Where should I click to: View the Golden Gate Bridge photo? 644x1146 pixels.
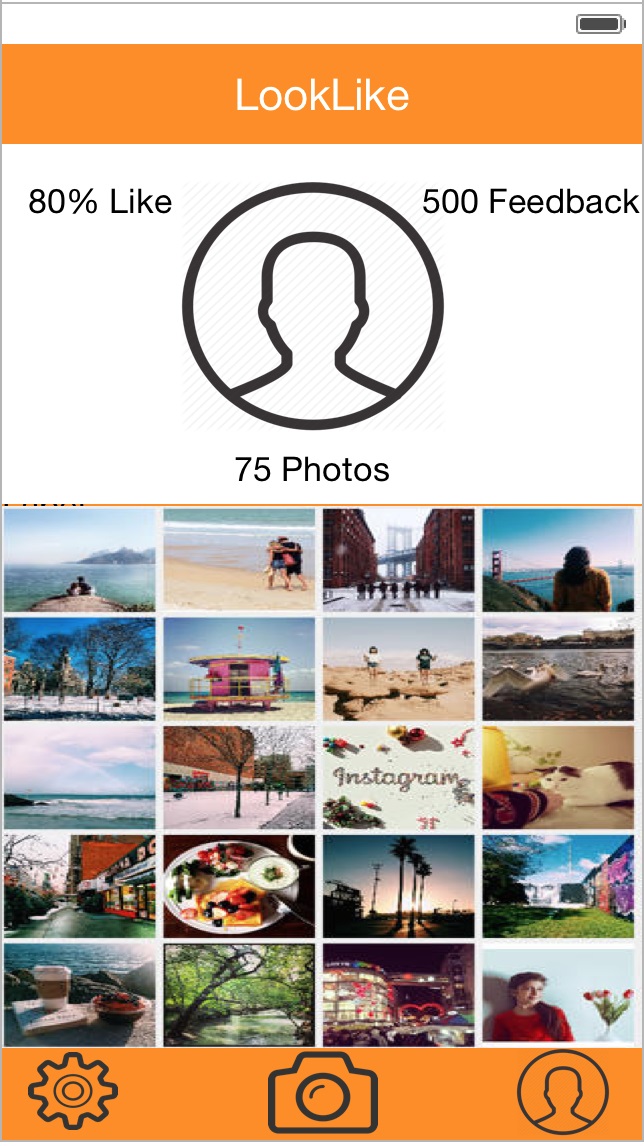point(558,559)
